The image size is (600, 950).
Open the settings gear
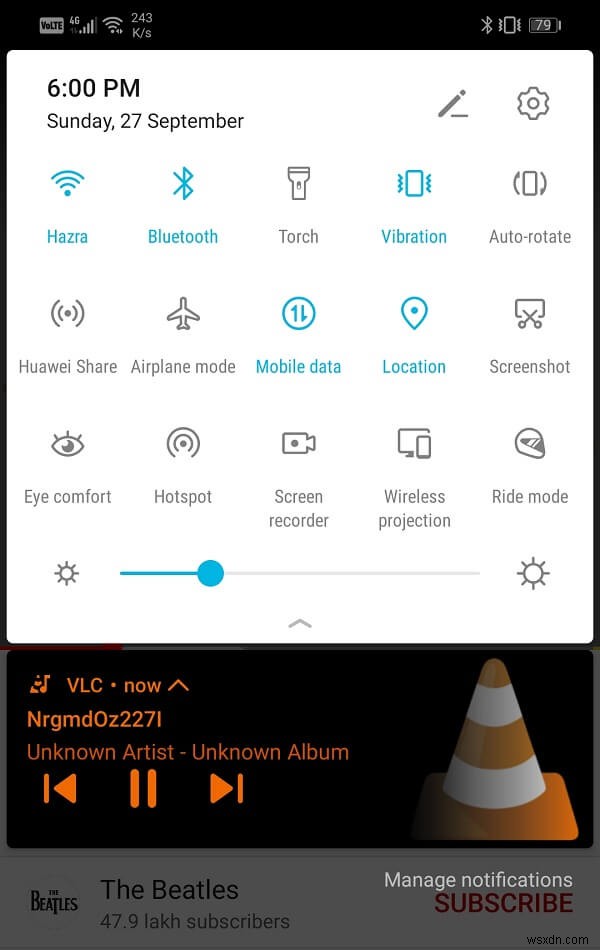click(x=533, y=103)
